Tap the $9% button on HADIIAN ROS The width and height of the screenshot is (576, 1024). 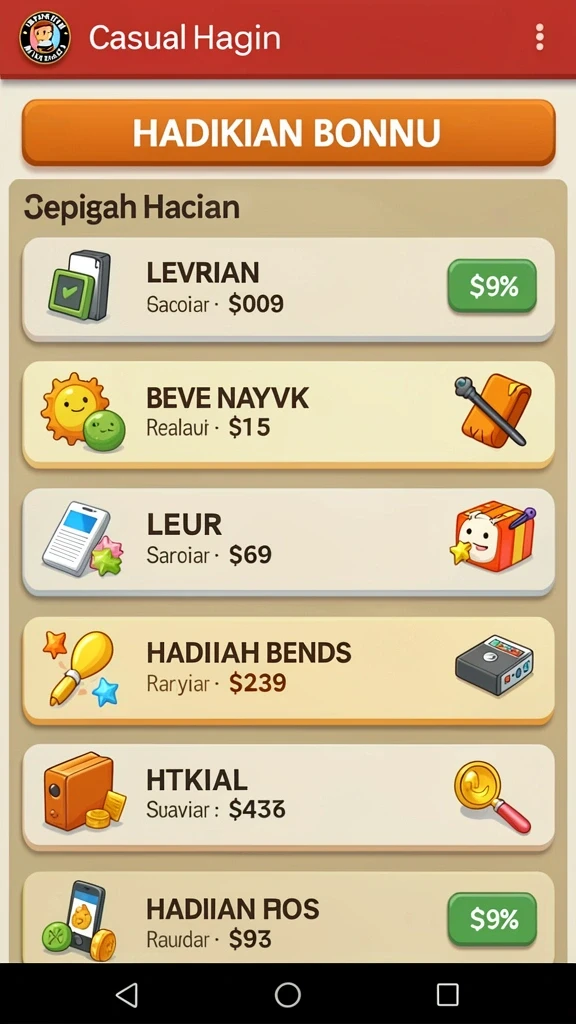click(x=492, y=920)
